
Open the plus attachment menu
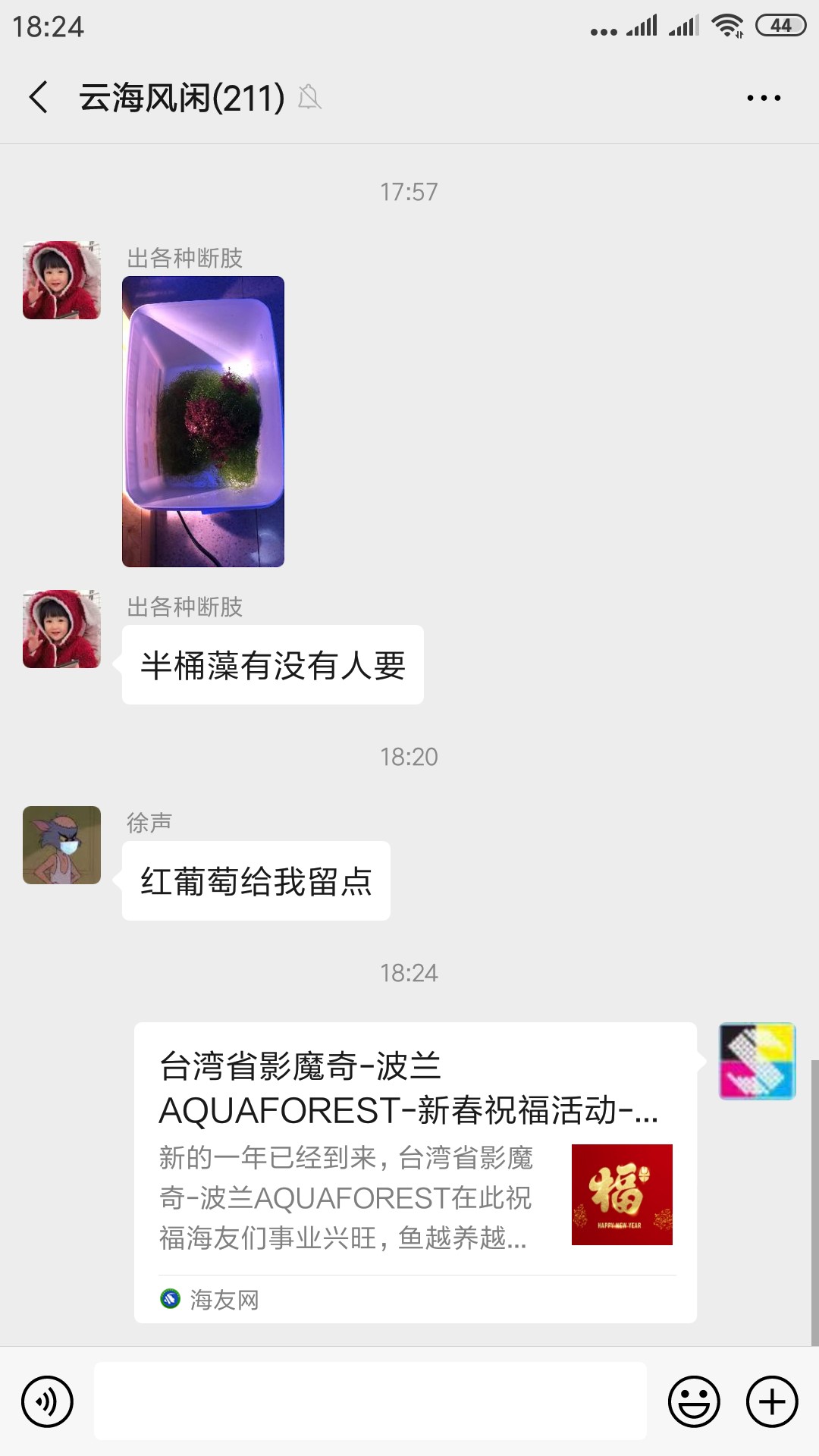tap(772, 1401)
